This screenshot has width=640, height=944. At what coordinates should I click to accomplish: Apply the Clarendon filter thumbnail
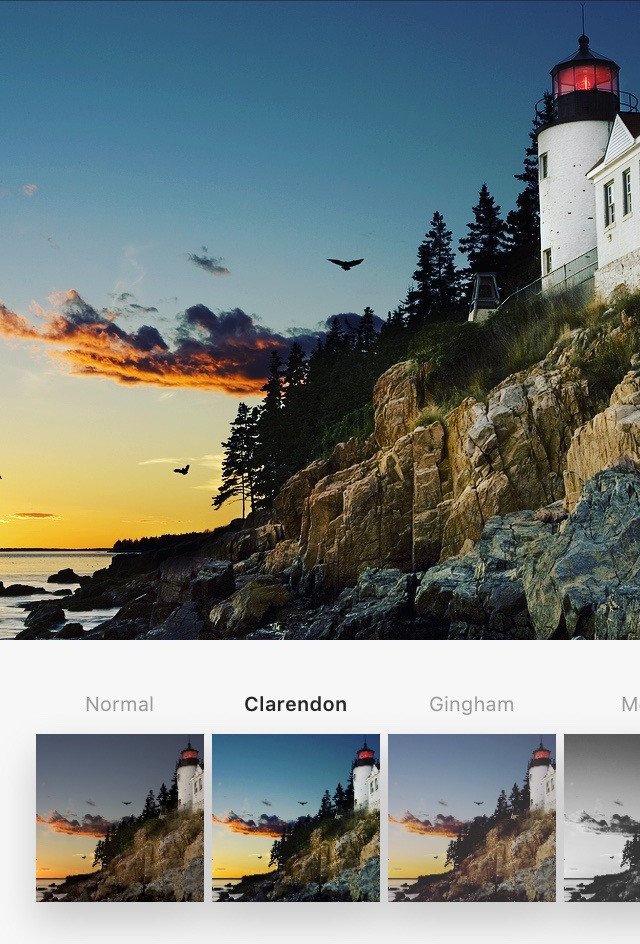296,817
